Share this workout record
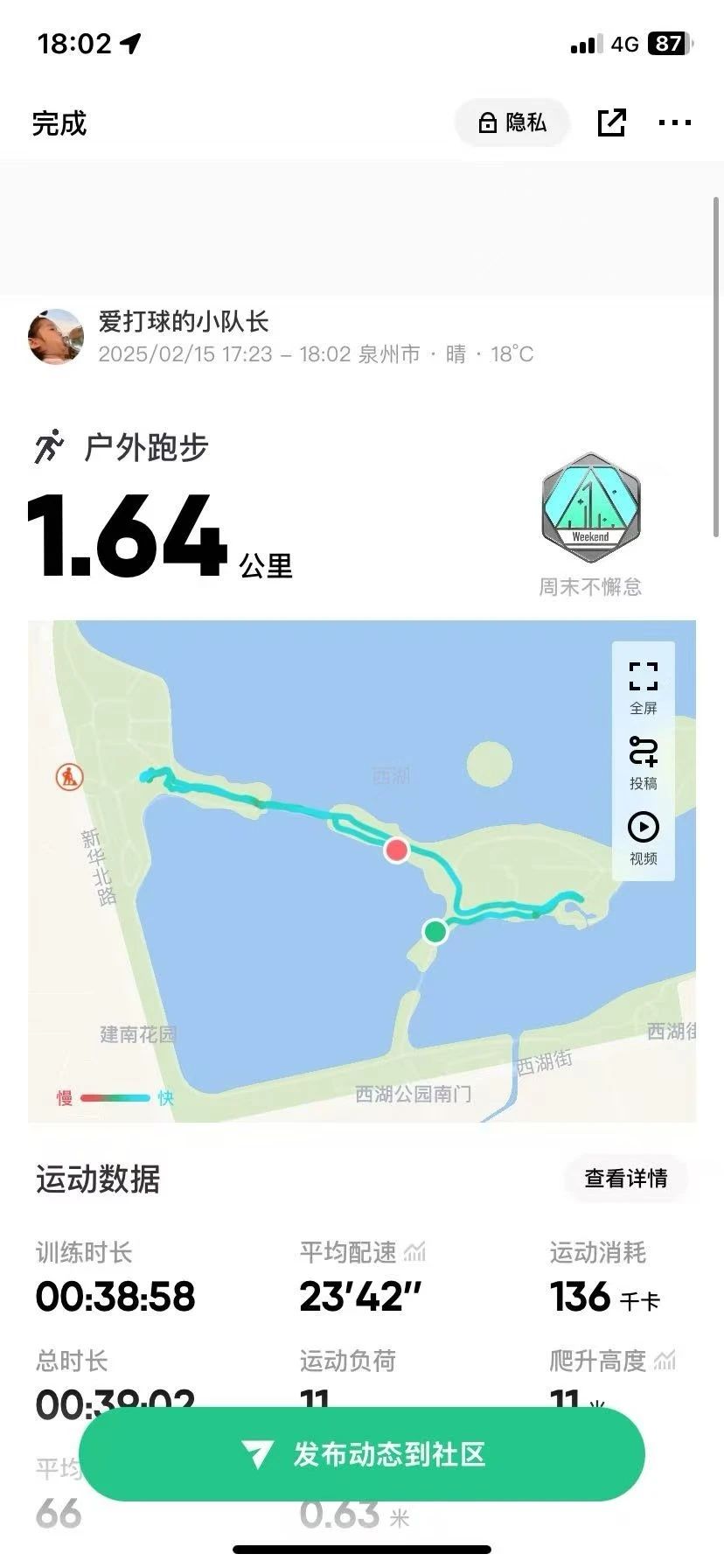Viewport: 724px width, 1568px height. pyautogui.click(x=611, y=122)
